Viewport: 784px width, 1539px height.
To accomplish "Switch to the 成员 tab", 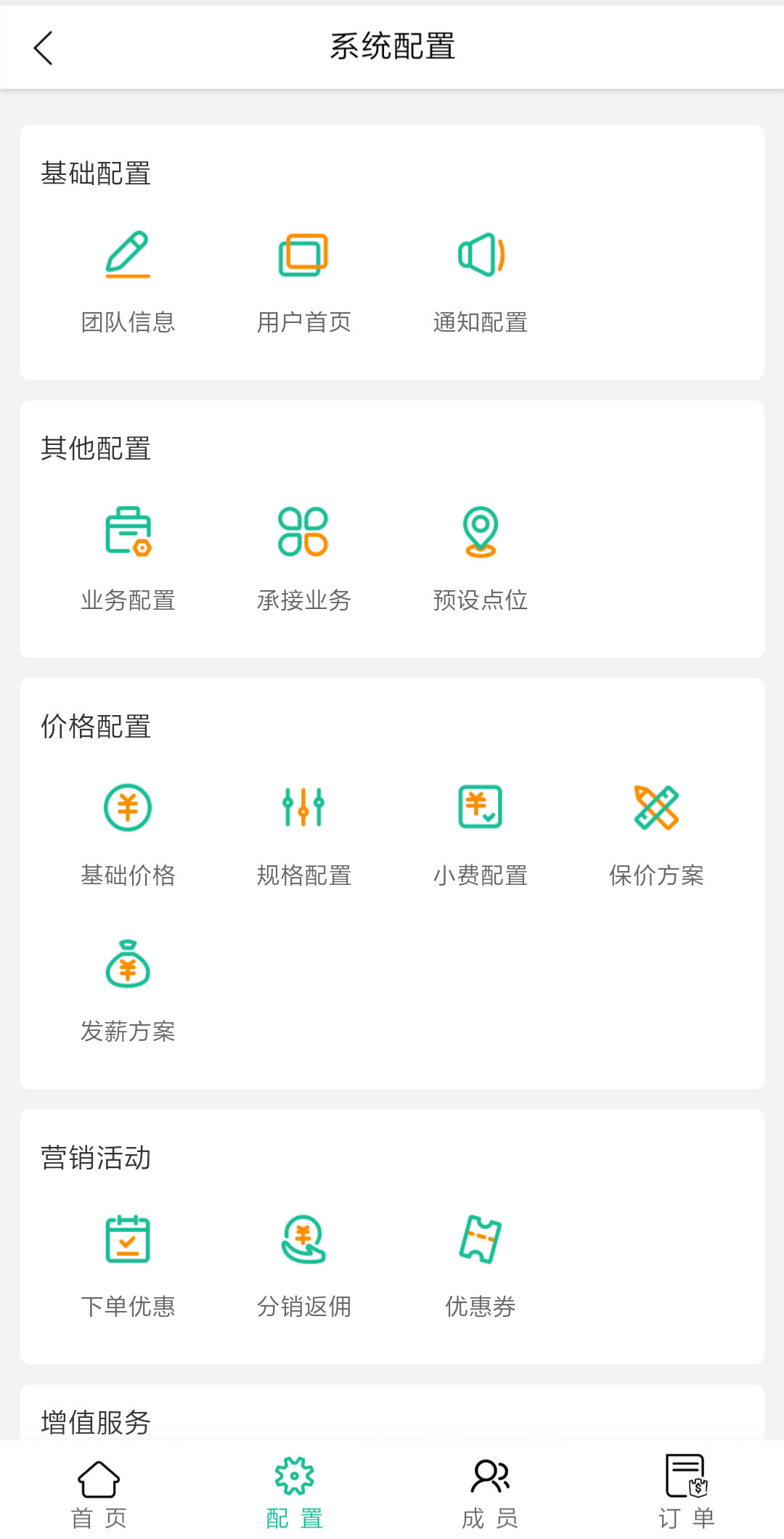I will (x=490, y=1491).
